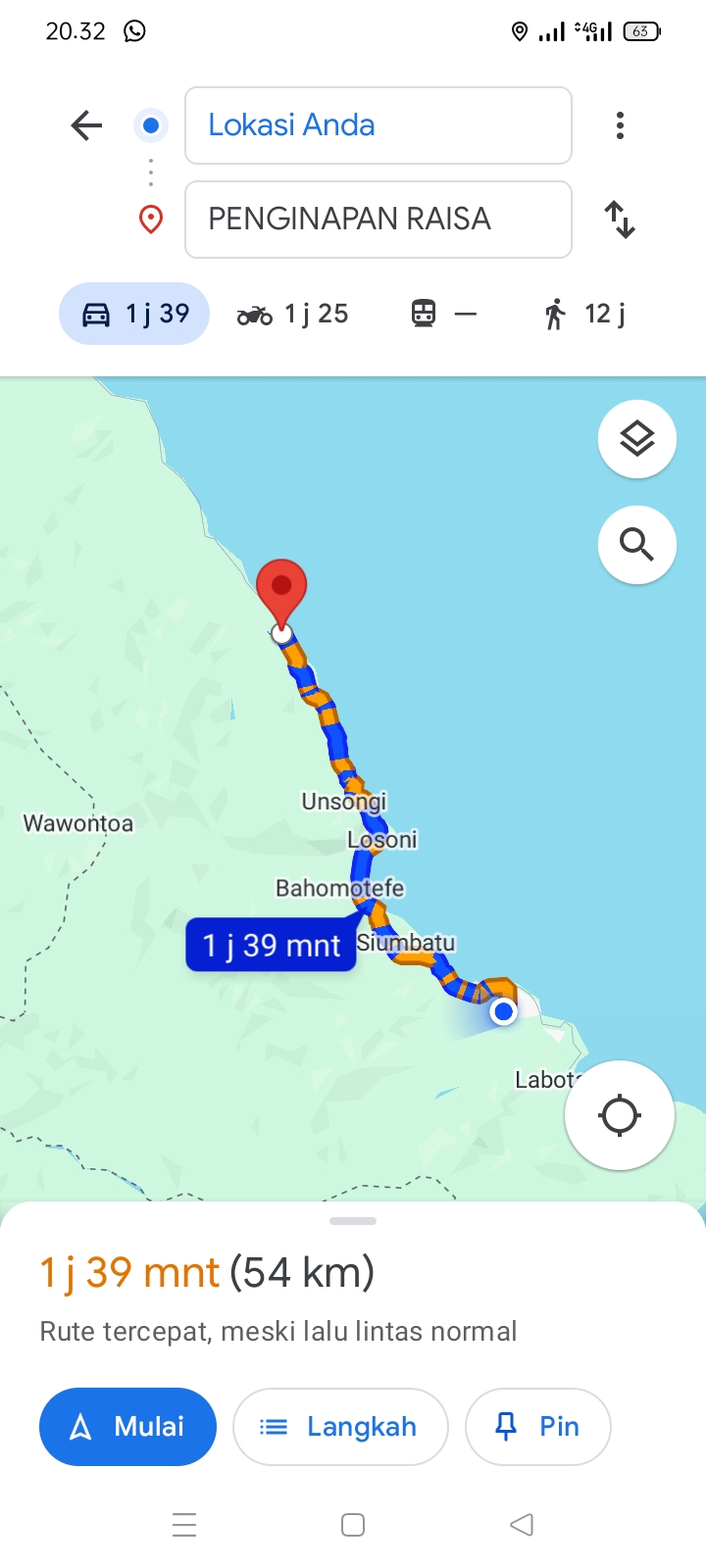Start navigation with Mulai button

point(127,1427)
